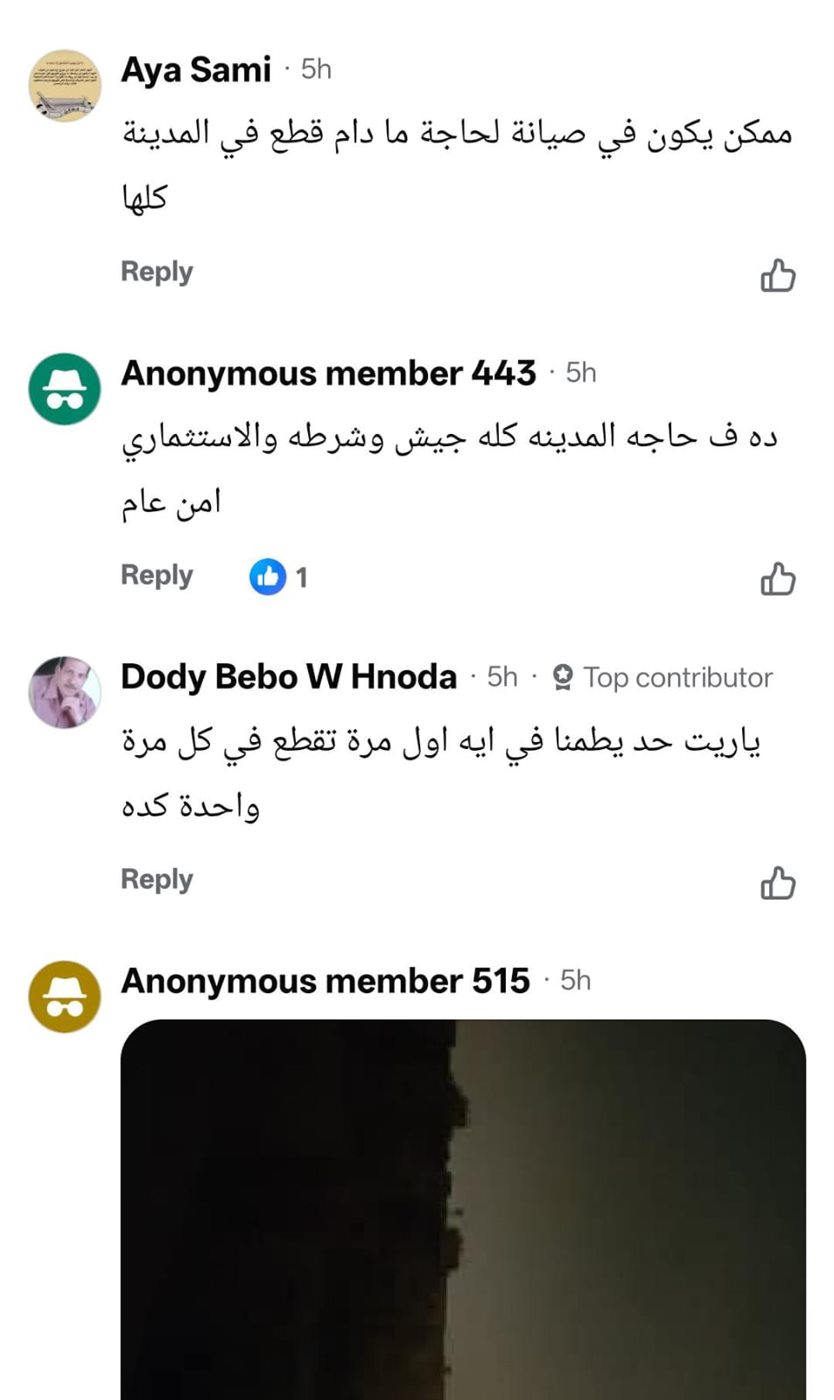Open Dody Bebo W Hnoda's profile

pyautogui.click(x=288, y=677)
